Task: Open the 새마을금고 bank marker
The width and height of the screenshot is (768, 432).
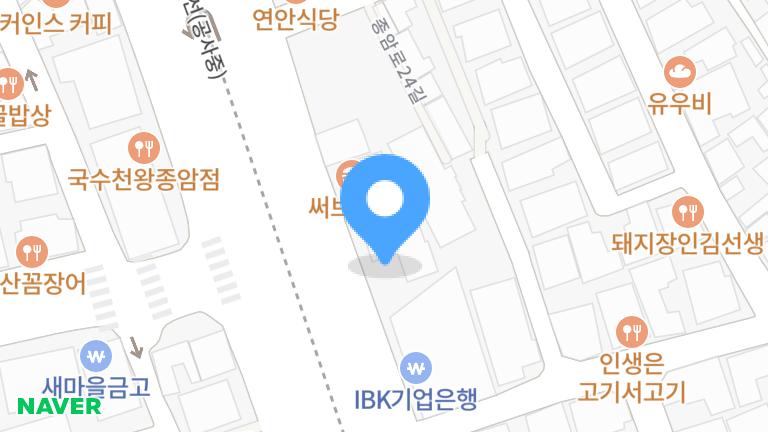Action: (97, 355)
